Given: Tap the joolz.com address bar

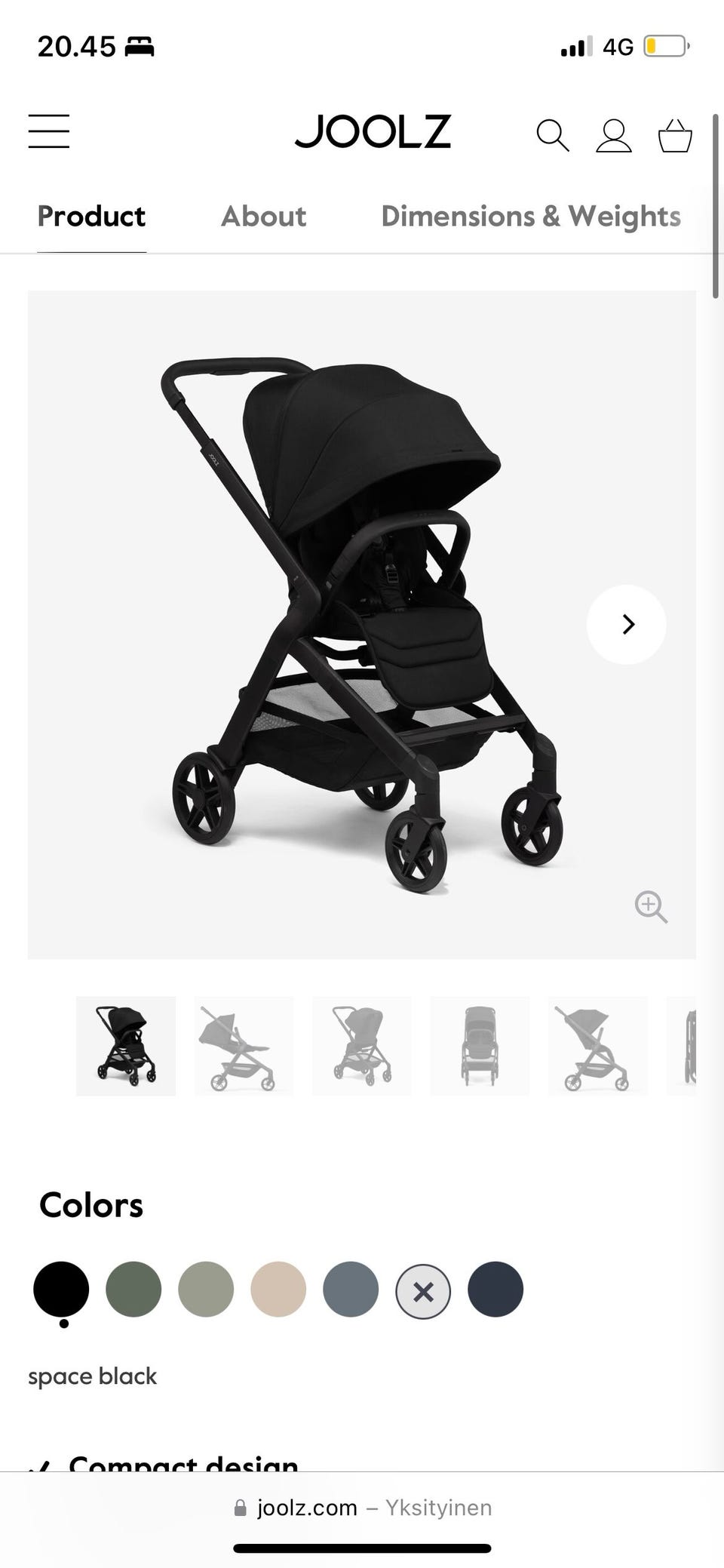Looking at the screenshot, I should point(362,1508).
